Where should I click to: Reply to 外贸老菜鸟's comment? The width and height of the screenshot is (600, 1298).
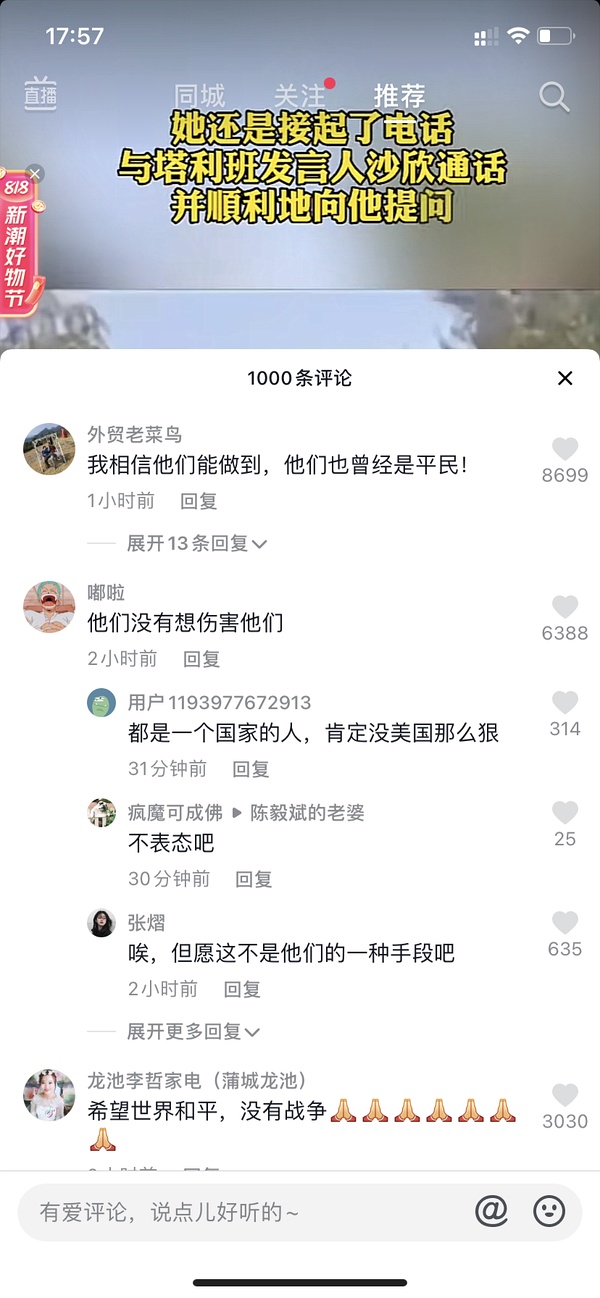[x=199, y=501]
